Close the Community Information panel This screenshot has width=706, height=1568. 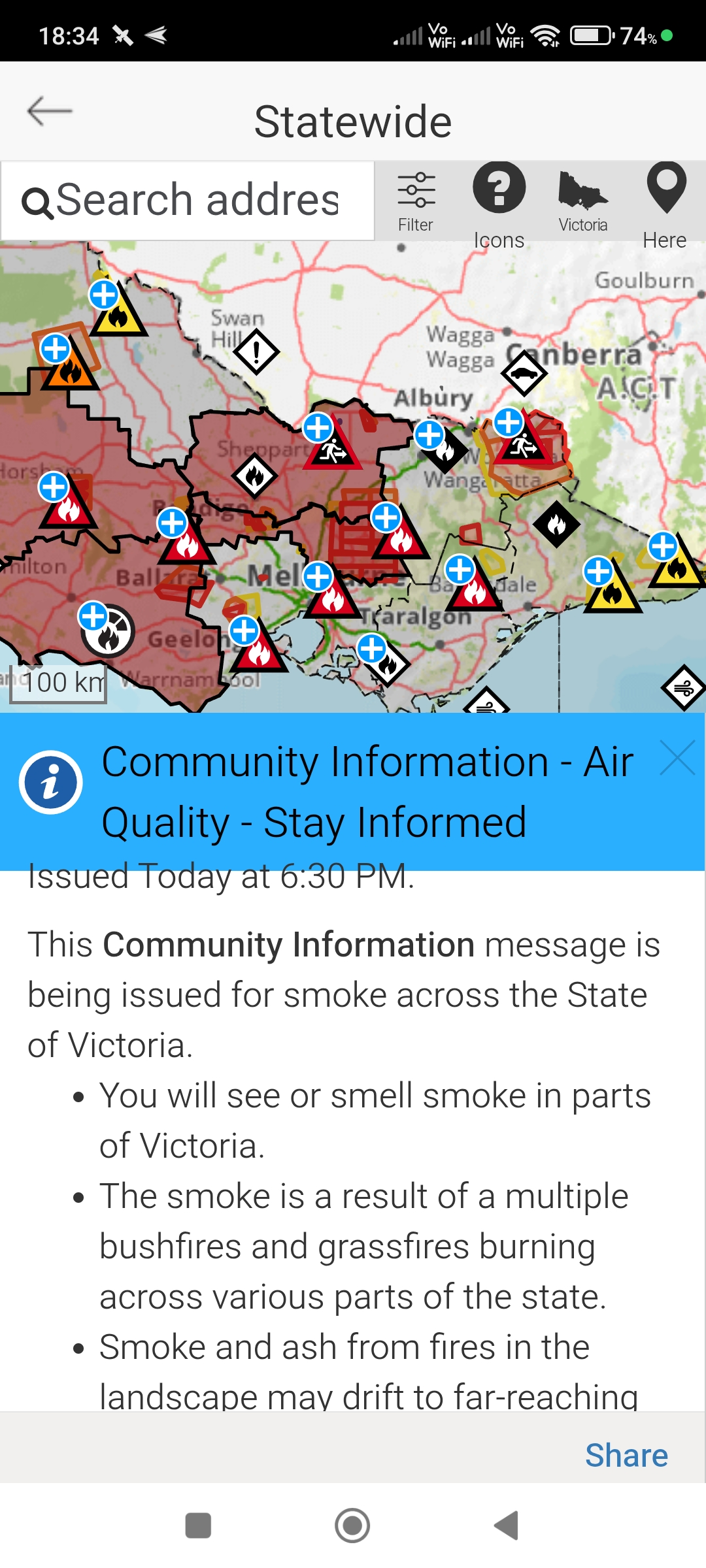[x=677, y=758]
